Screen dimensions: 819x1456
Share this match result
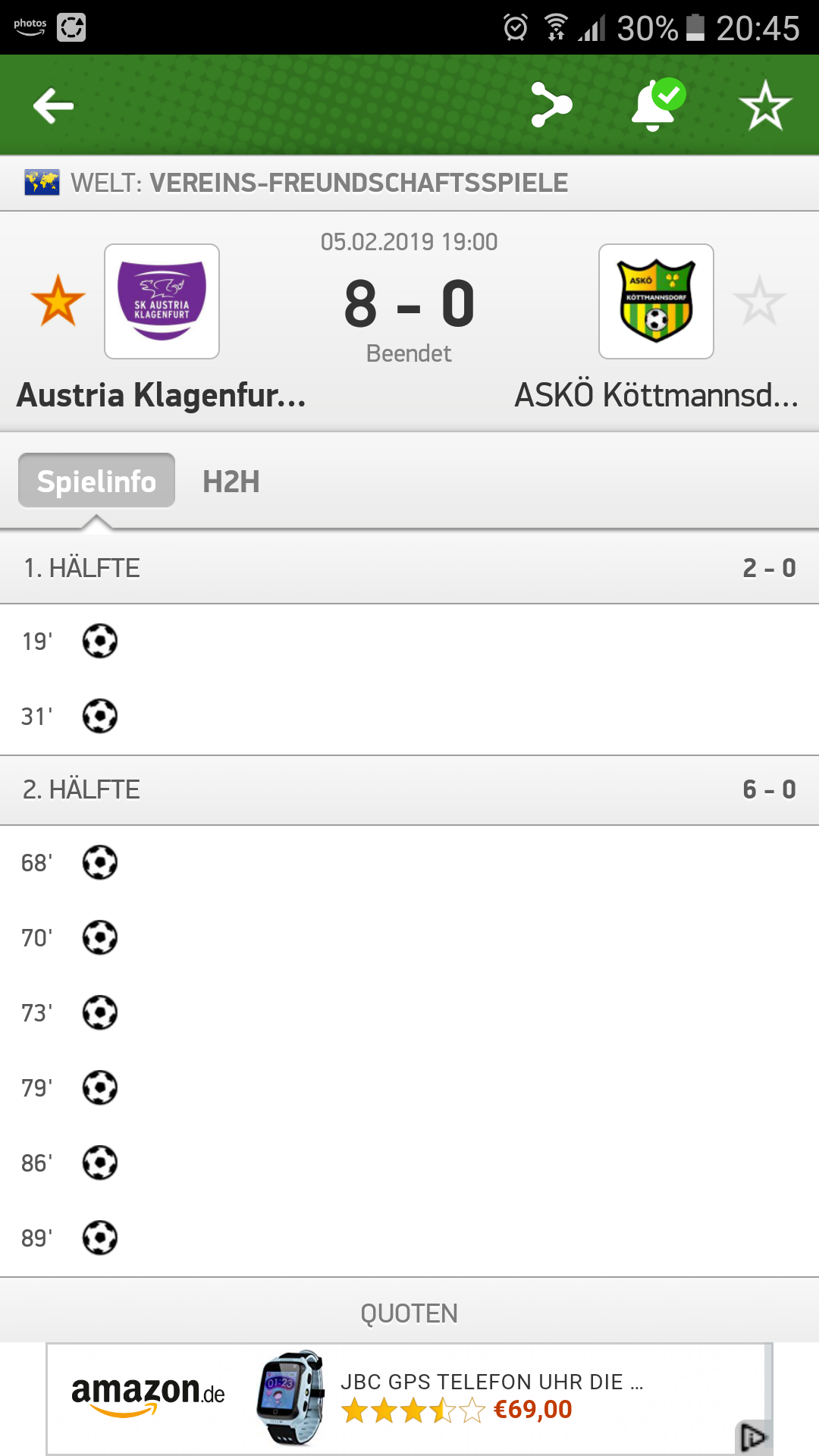pos(551,105)
